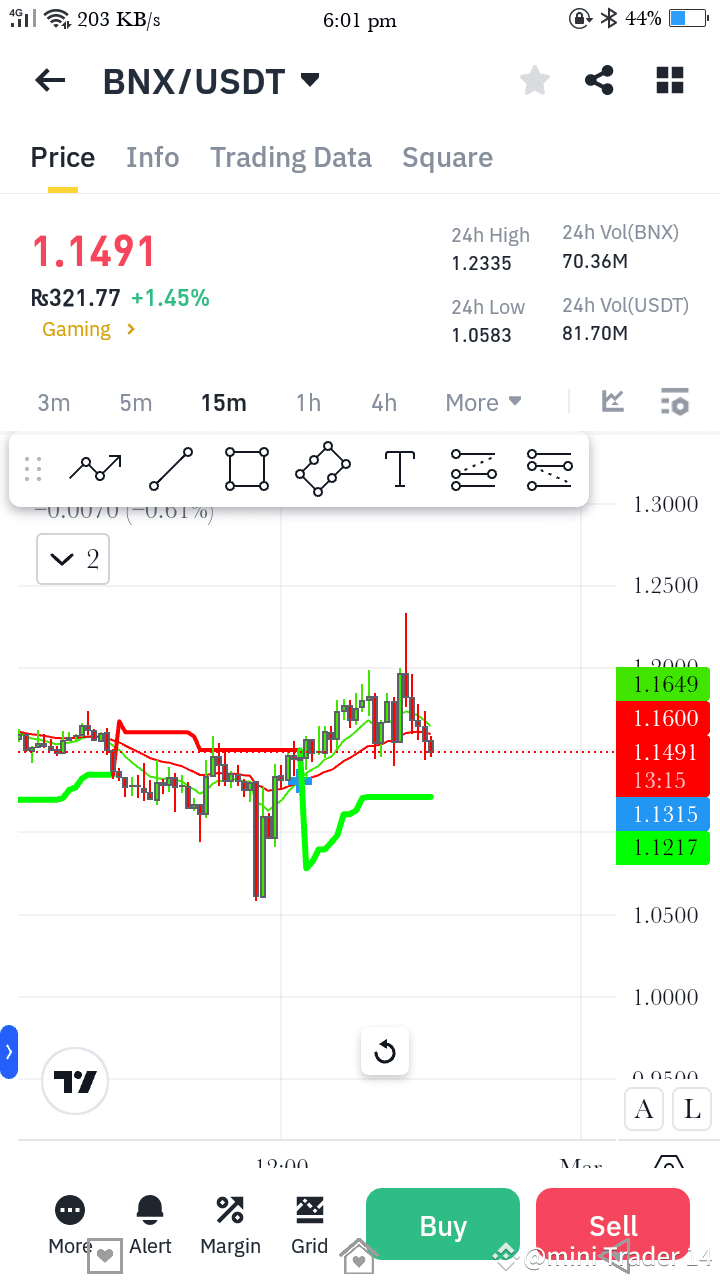Toggle the 'A' auto-scale button
Screen dimensions: 720x1280
coord(643,1109)
